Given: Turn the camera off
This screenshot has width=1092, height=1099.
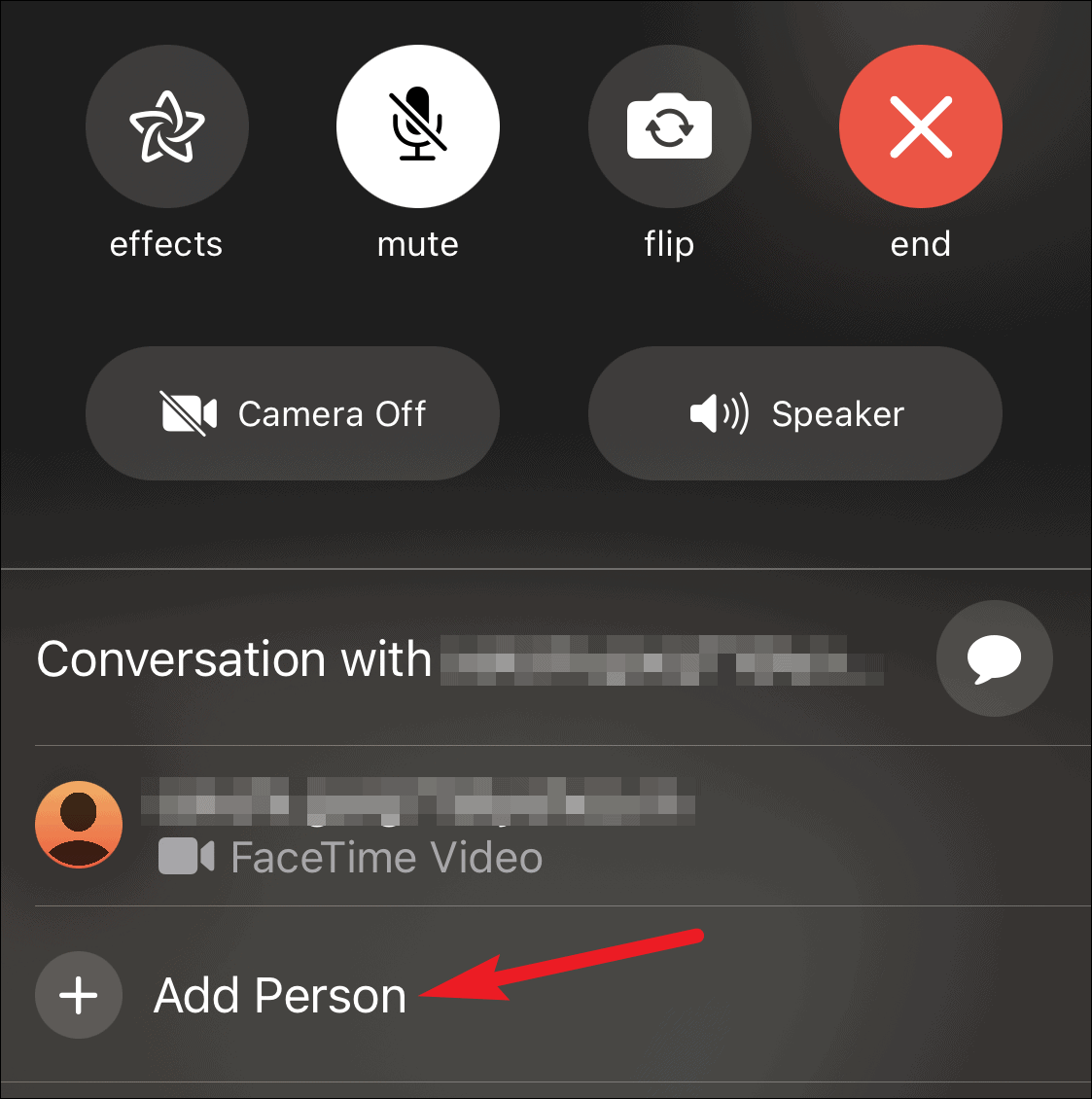Looking at the screenshot, I should tap(293, 413).
